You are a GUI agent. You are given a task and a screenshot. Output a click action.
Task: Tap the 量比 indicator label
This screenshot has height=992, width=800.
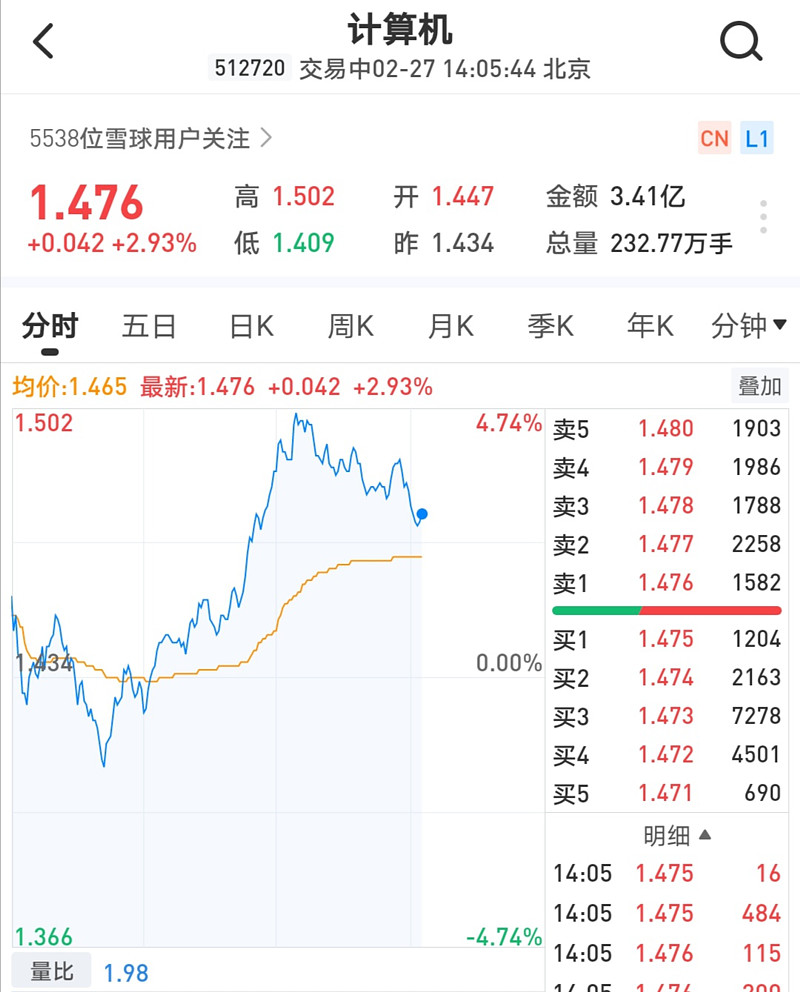pyautogui.click(x=51, y=969)
